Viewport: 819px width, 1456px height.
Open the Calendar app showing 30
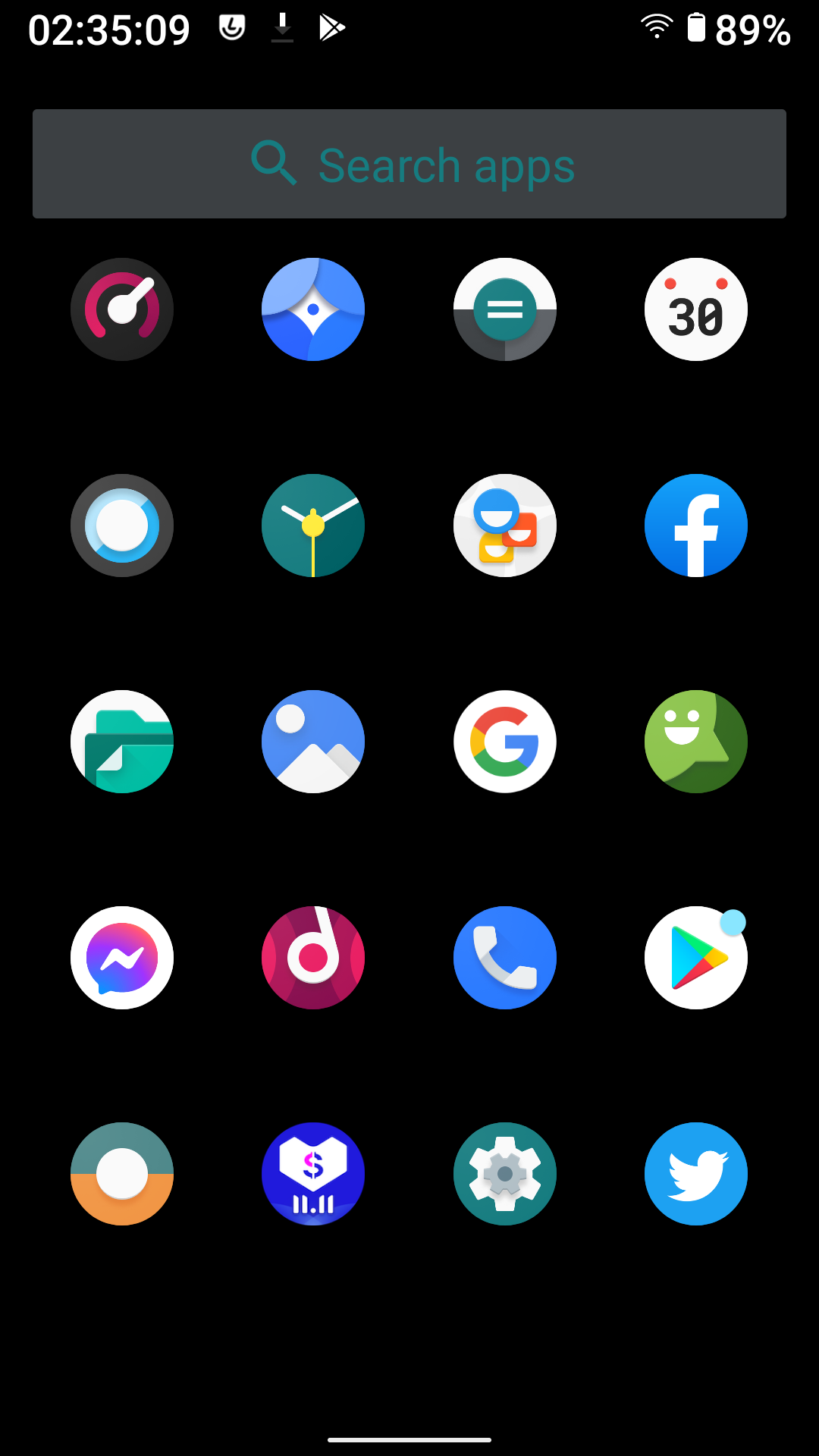[x=696, y=309]
